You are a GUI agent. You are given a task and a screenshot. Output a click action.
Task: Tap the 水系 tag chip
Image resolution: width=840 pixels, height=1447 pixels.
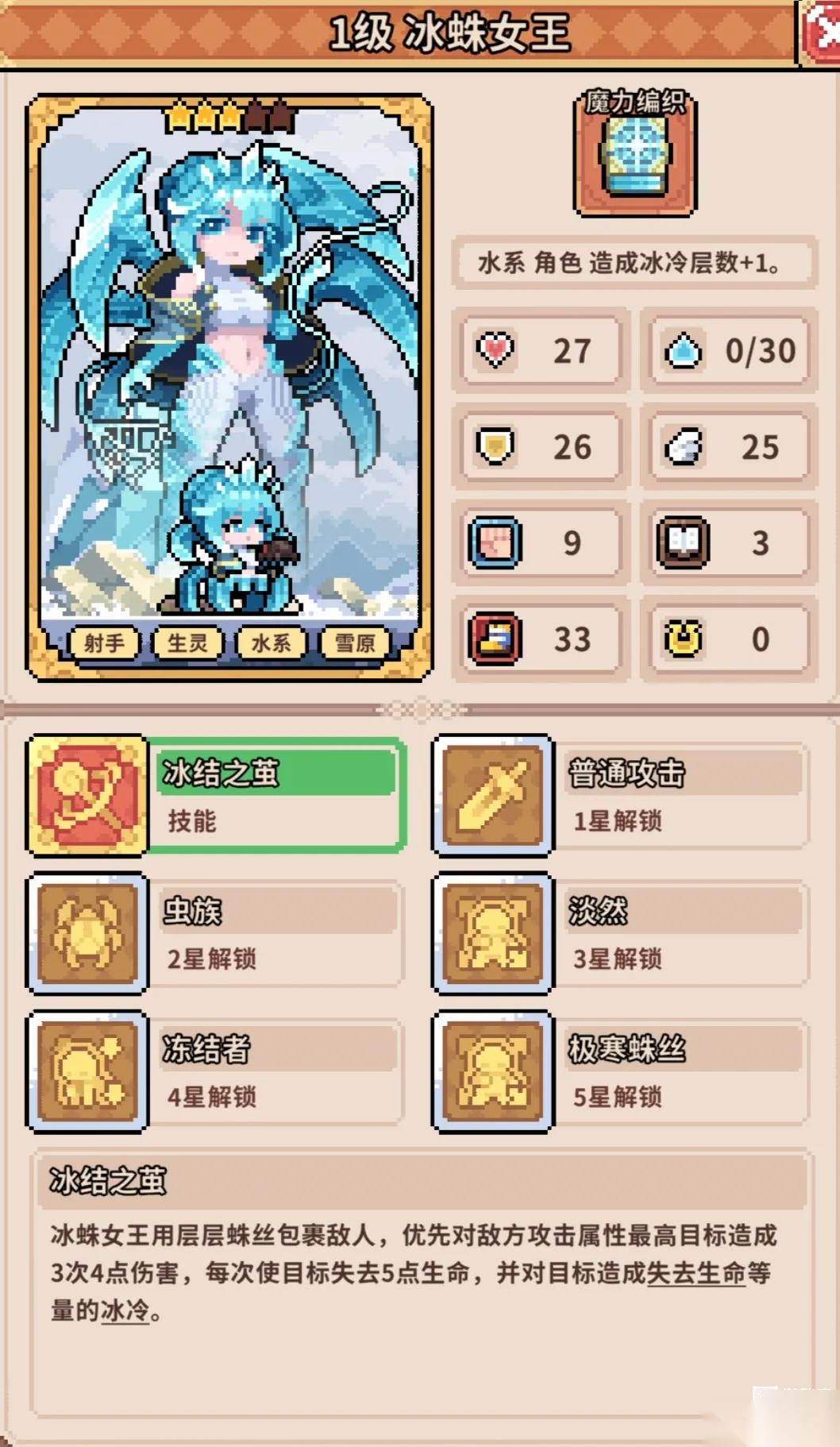click(271, 642)
